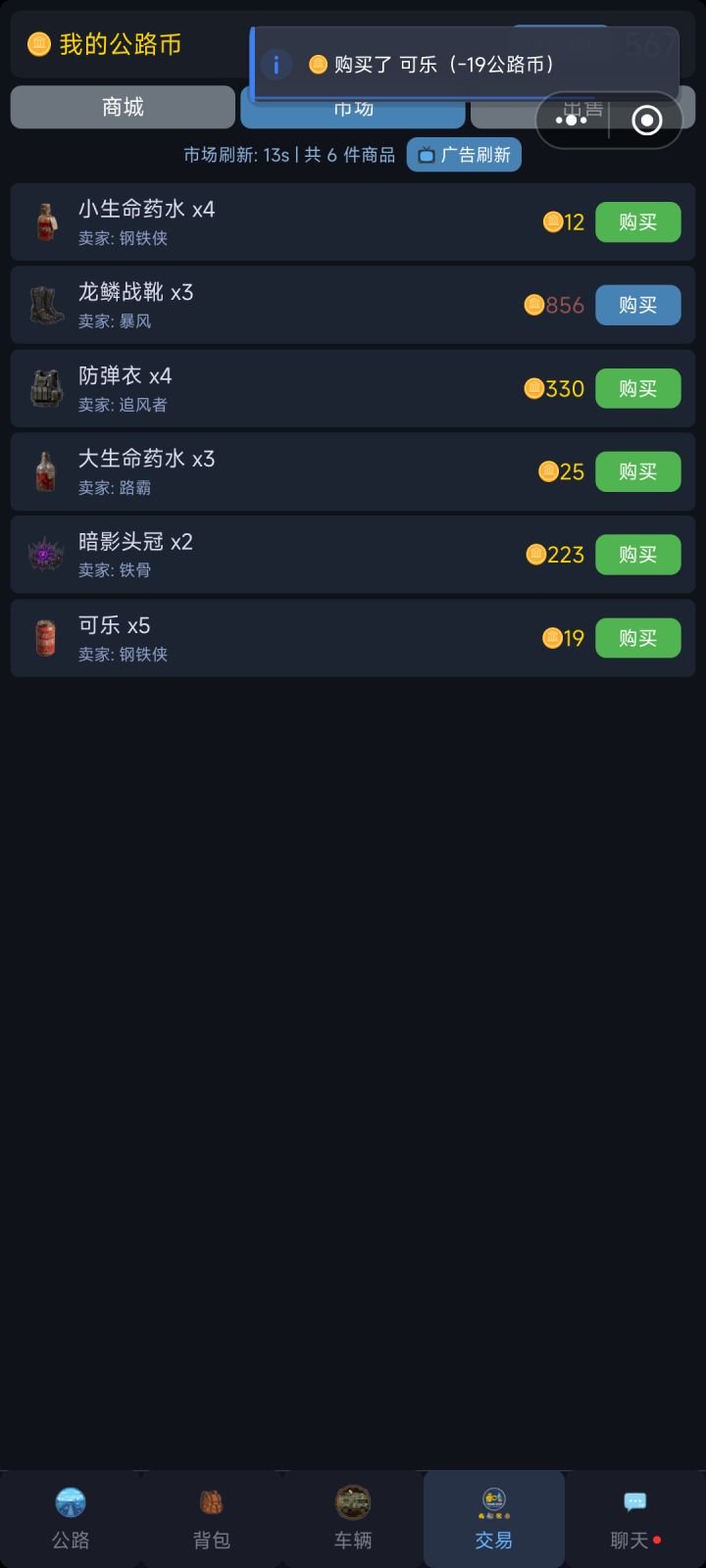The height and width of the screenshot is (1568, 706).
Task: Switch to the 出售 tab
Action: (x=500, y=116)
